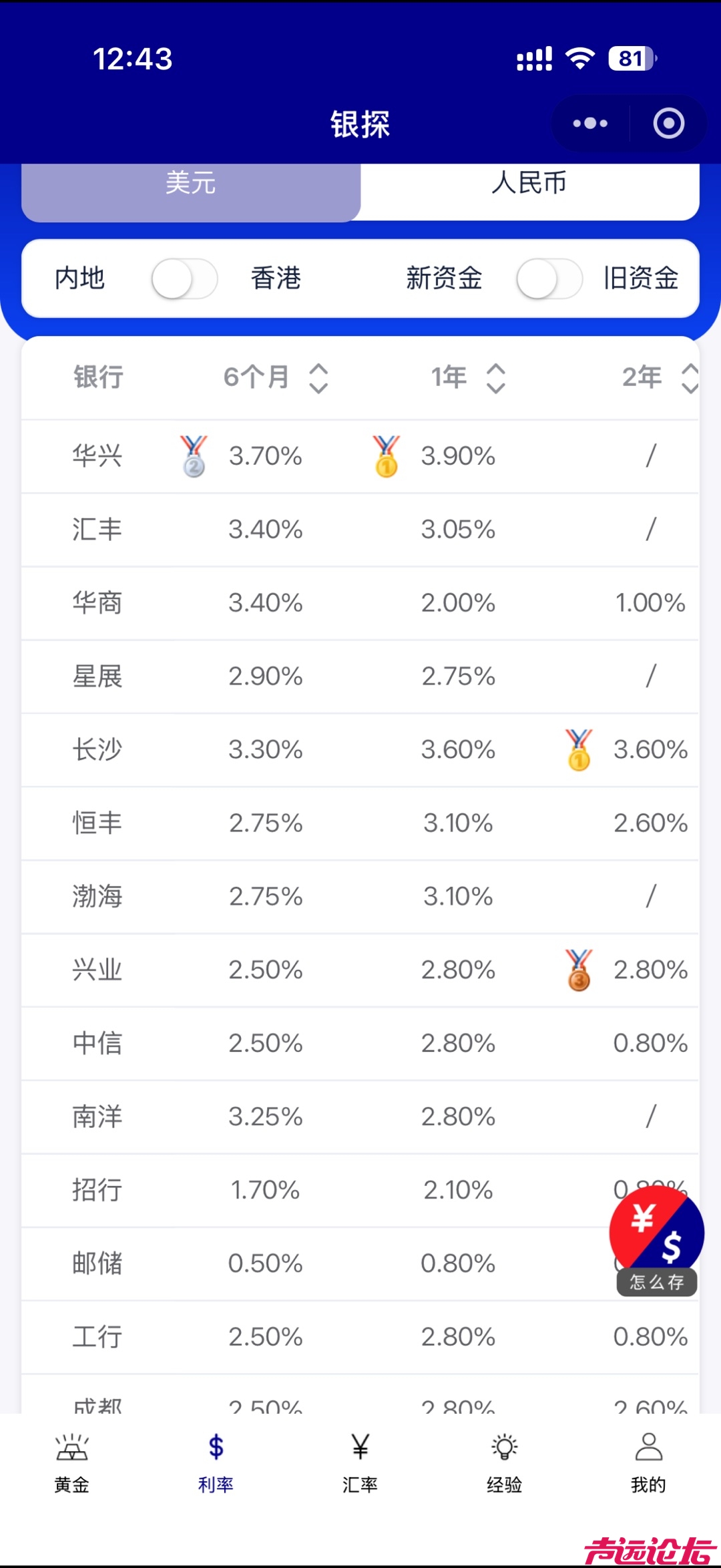This screenshot has width=721, height=1568.
Task: Switch to the 美元 currency tab
Action: click(x=191, y=184)
